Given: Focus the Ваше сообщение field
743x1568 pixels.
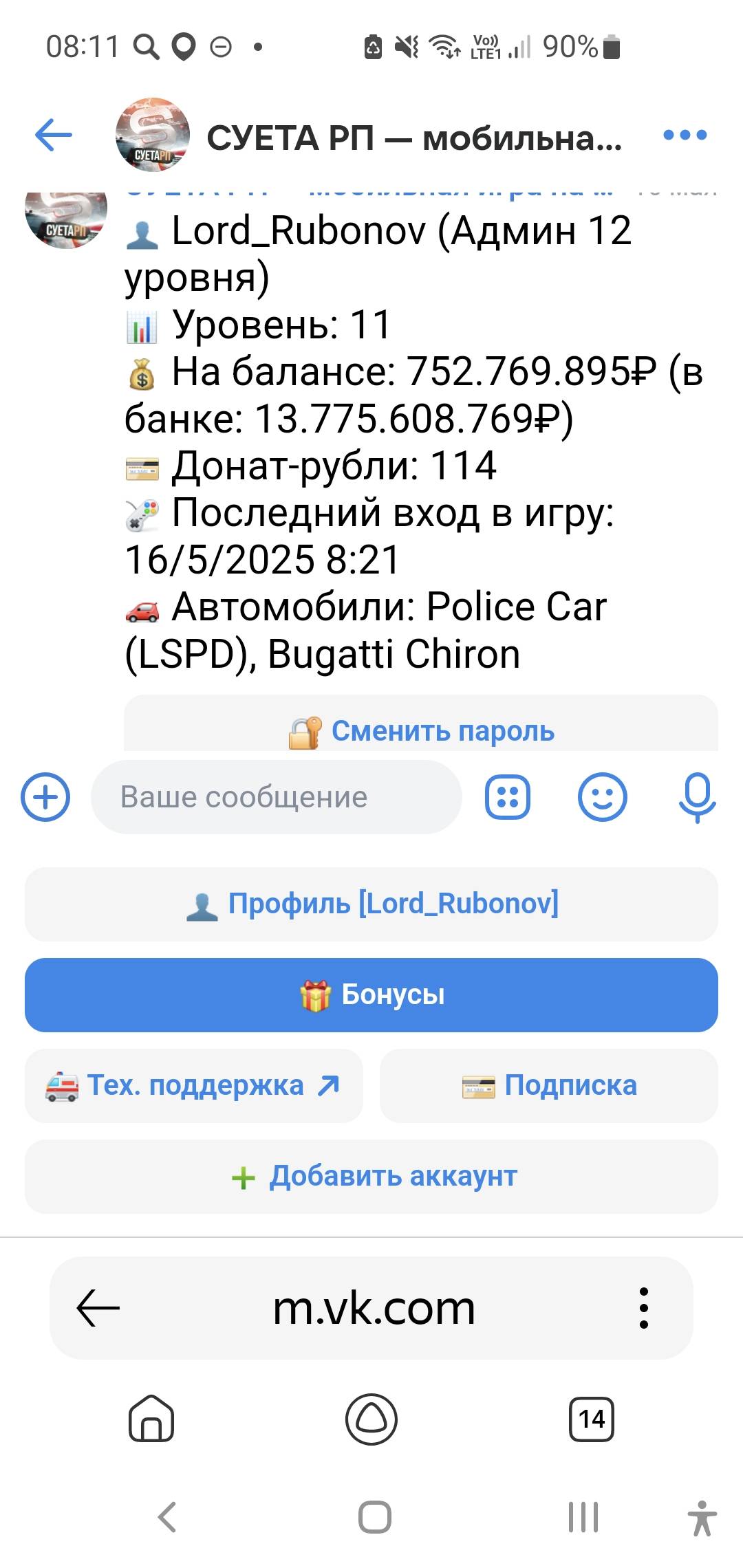Looking at the screenshot, I should 275,797.
